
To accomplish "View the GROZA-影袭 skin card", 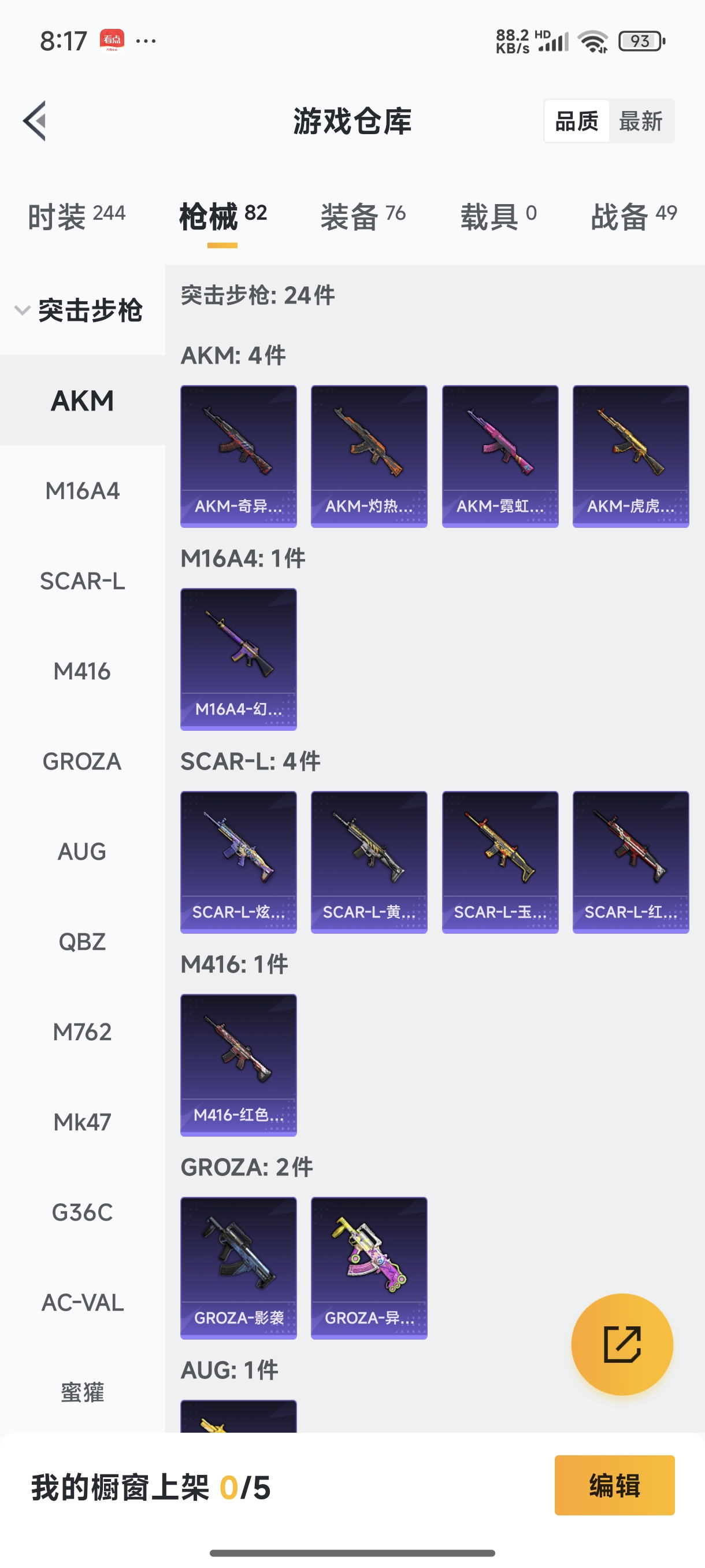I will pyautogui.click(x=239, y=1268).
